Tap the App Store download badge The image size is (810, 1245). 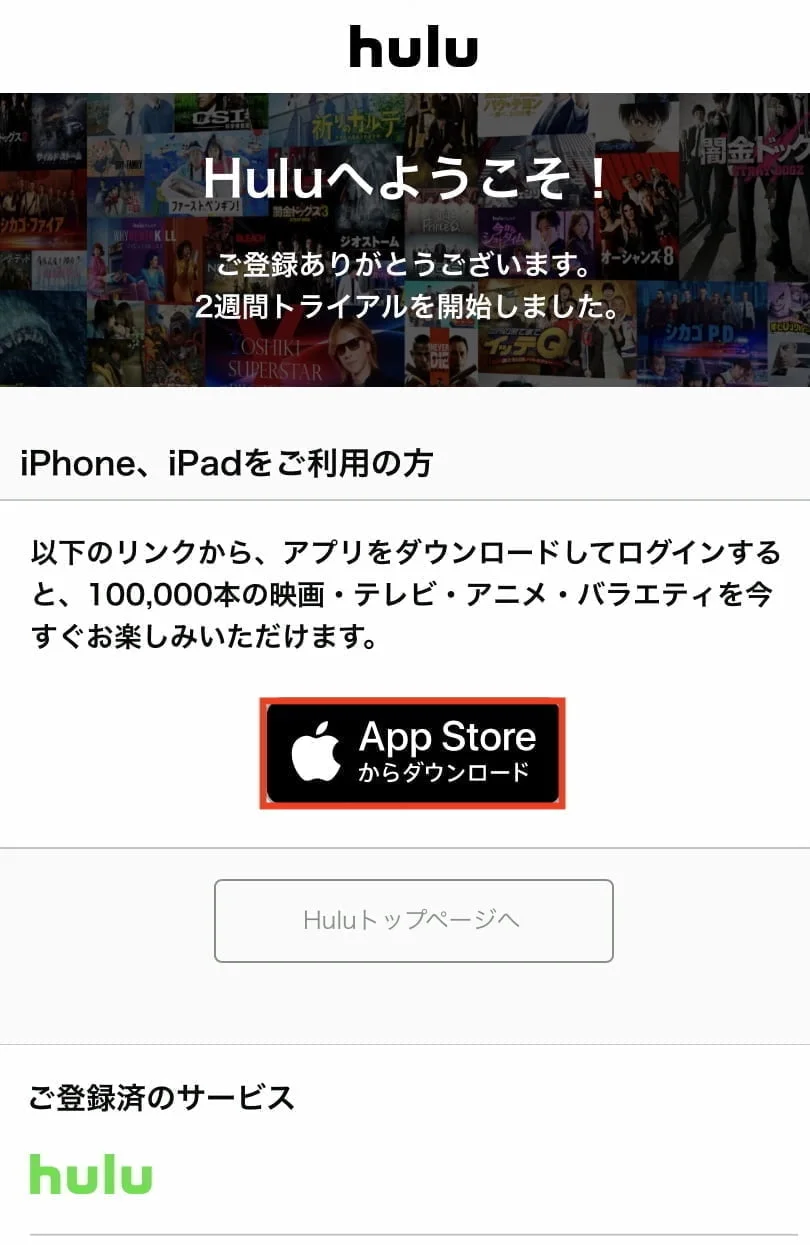tap(412, 753)
